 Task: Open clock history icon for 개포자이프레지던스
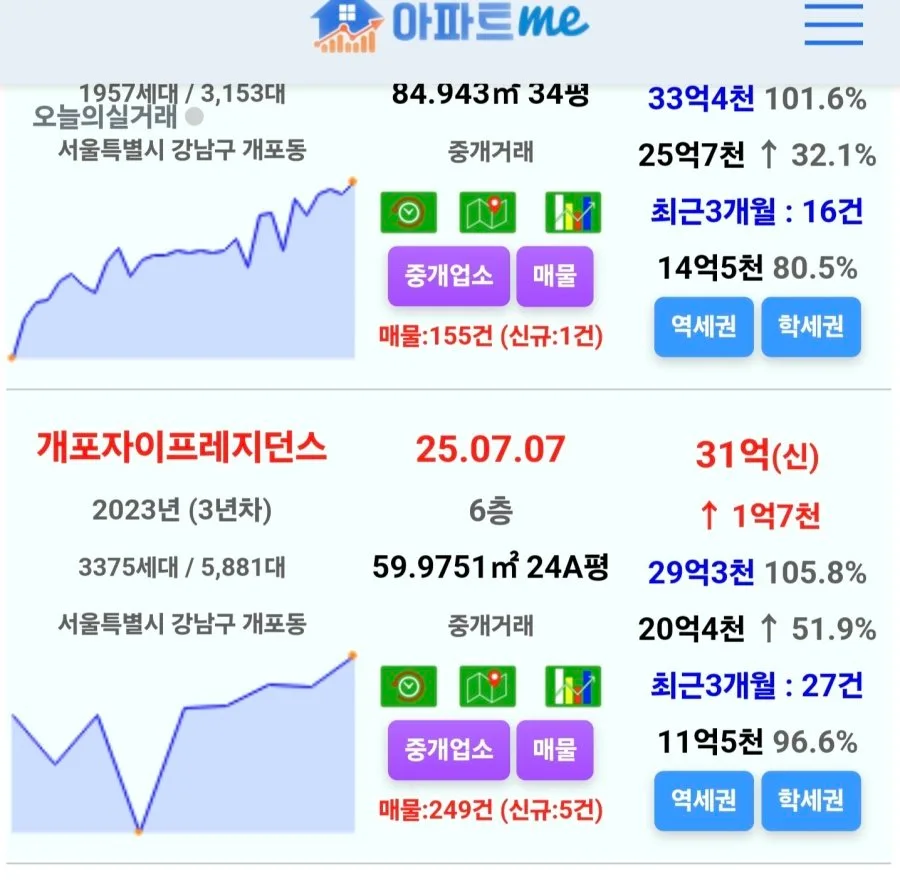(409, 686)
